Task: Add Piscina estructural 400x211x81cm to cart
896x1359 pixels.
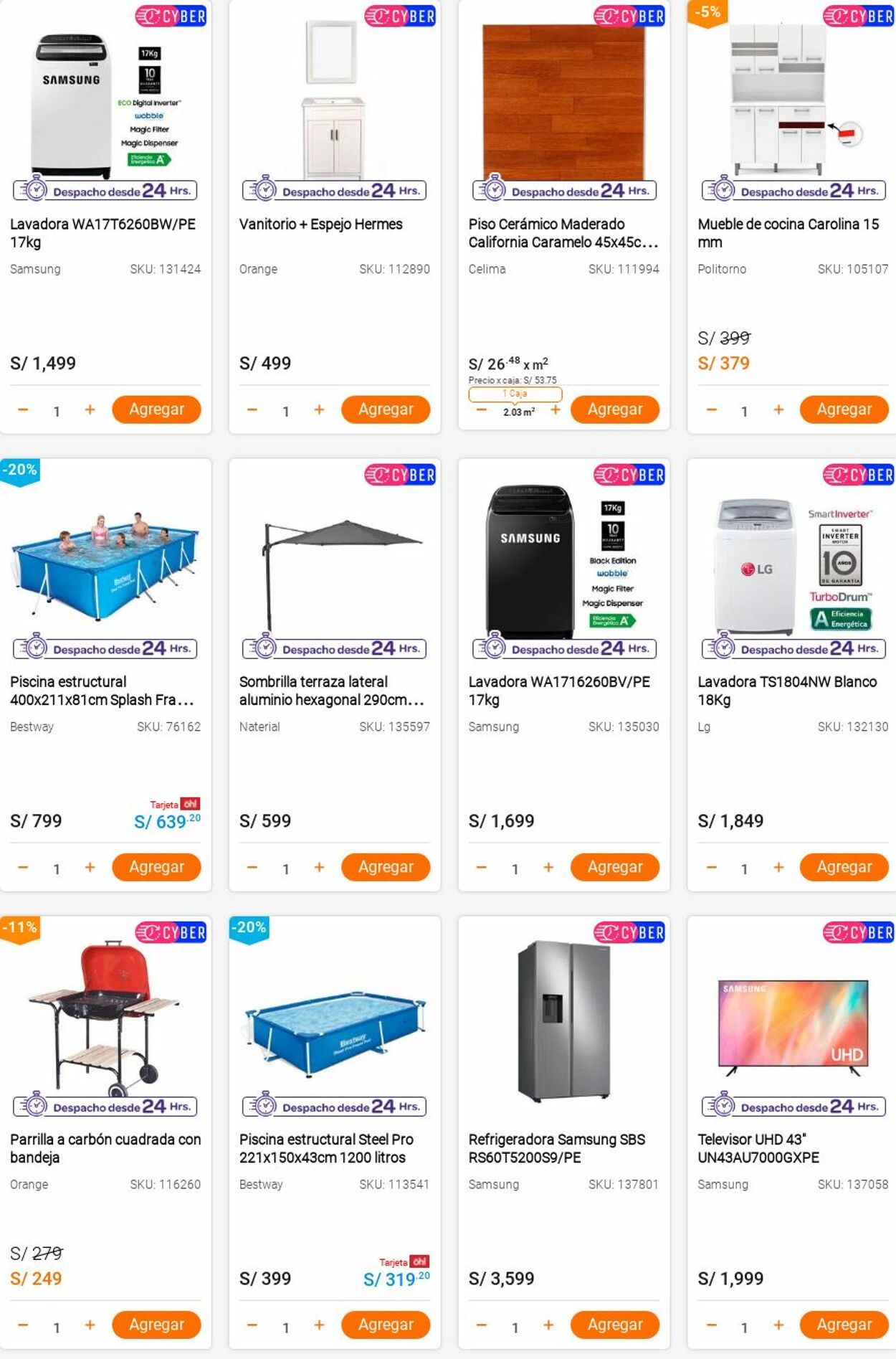Action: point(156,867)
